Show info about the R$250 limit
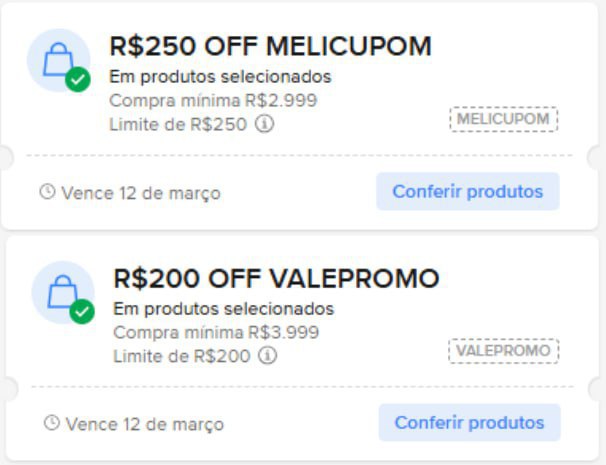This screenshot has width=606, height=465. (264, 124)
